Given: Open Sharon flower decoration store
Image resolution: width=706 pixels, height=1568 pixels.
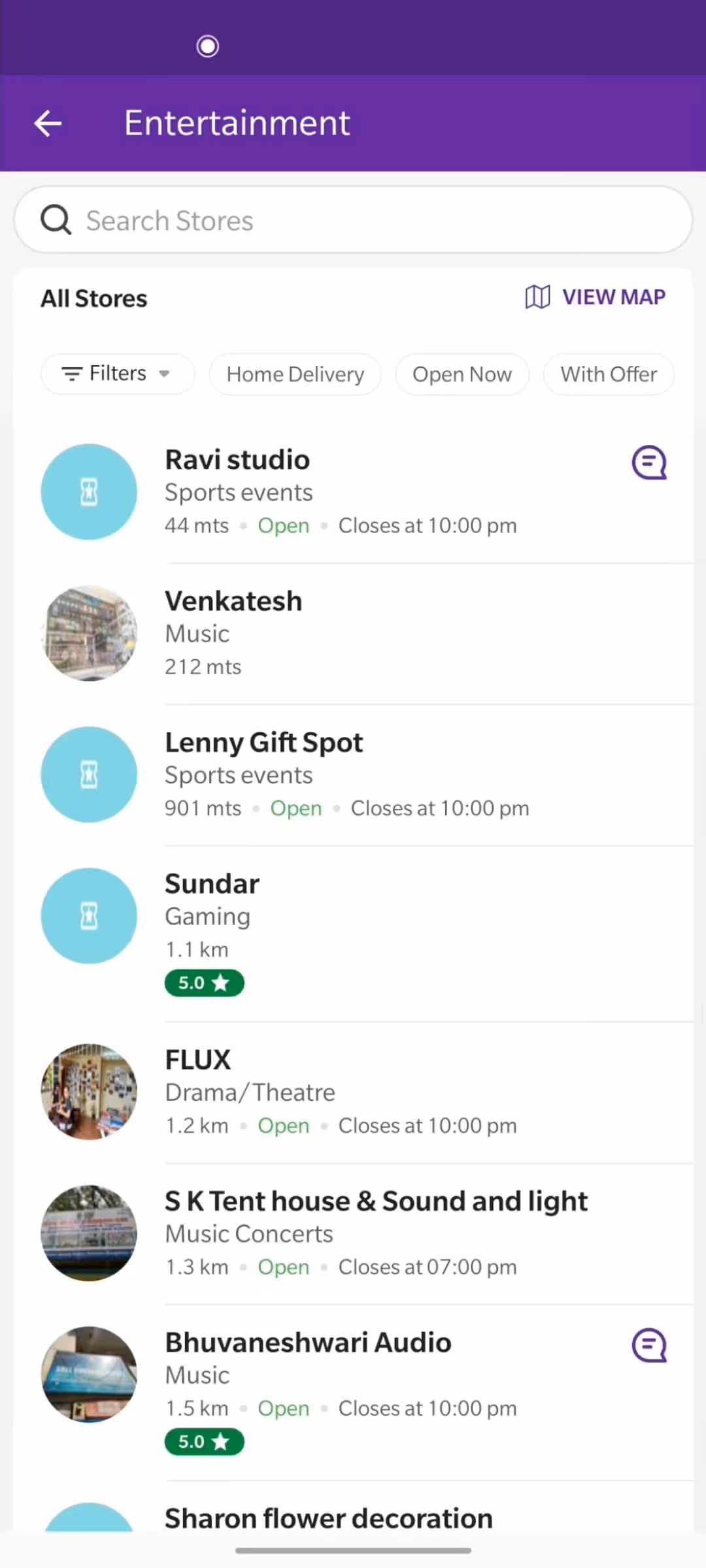Looking at the screenshot, I should pyautogui.click(x=328, y=1517).
